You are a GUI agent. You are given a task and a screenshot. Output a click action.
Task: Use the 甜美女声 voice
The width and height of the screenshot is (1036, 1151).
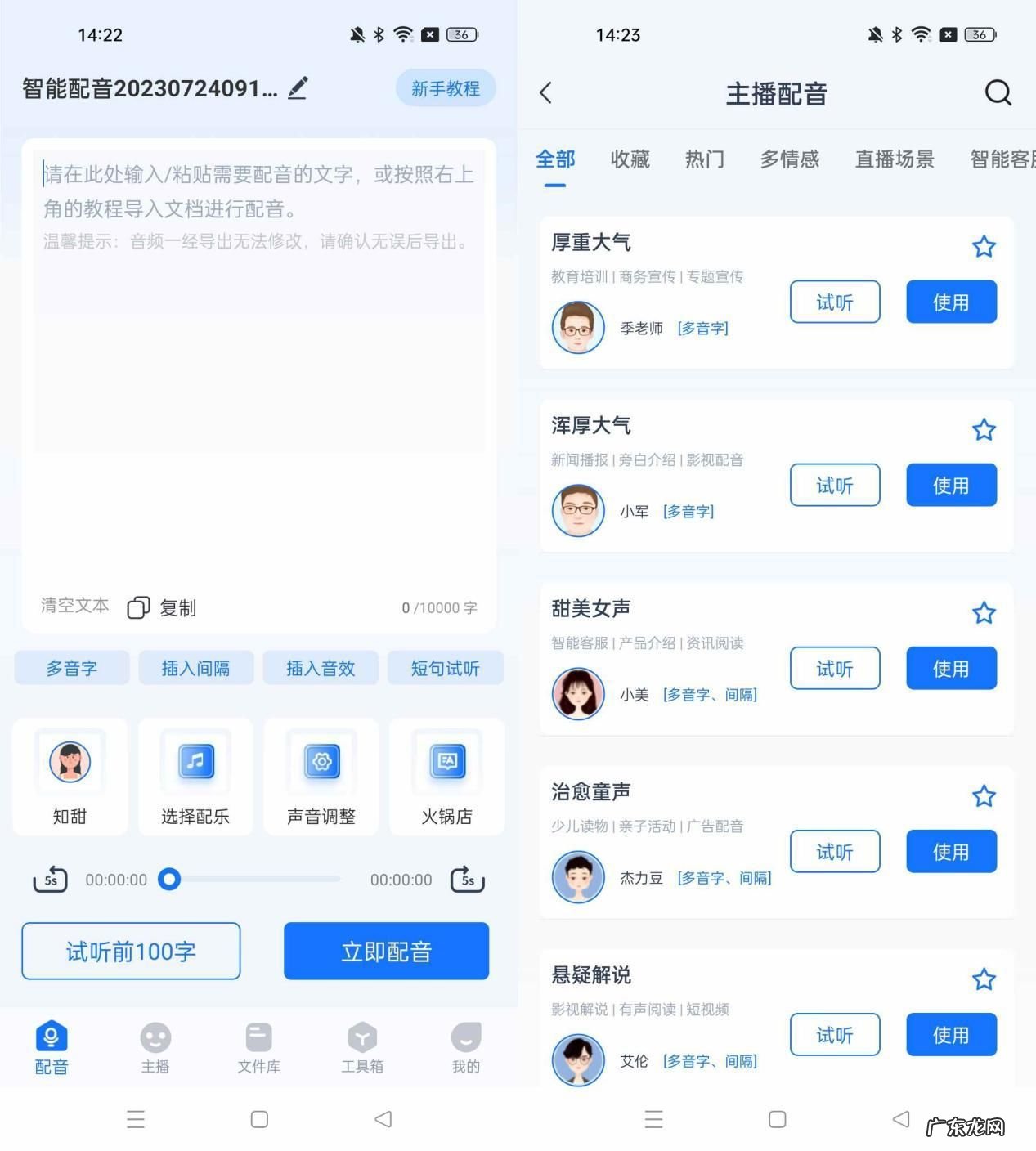(951, 668)
